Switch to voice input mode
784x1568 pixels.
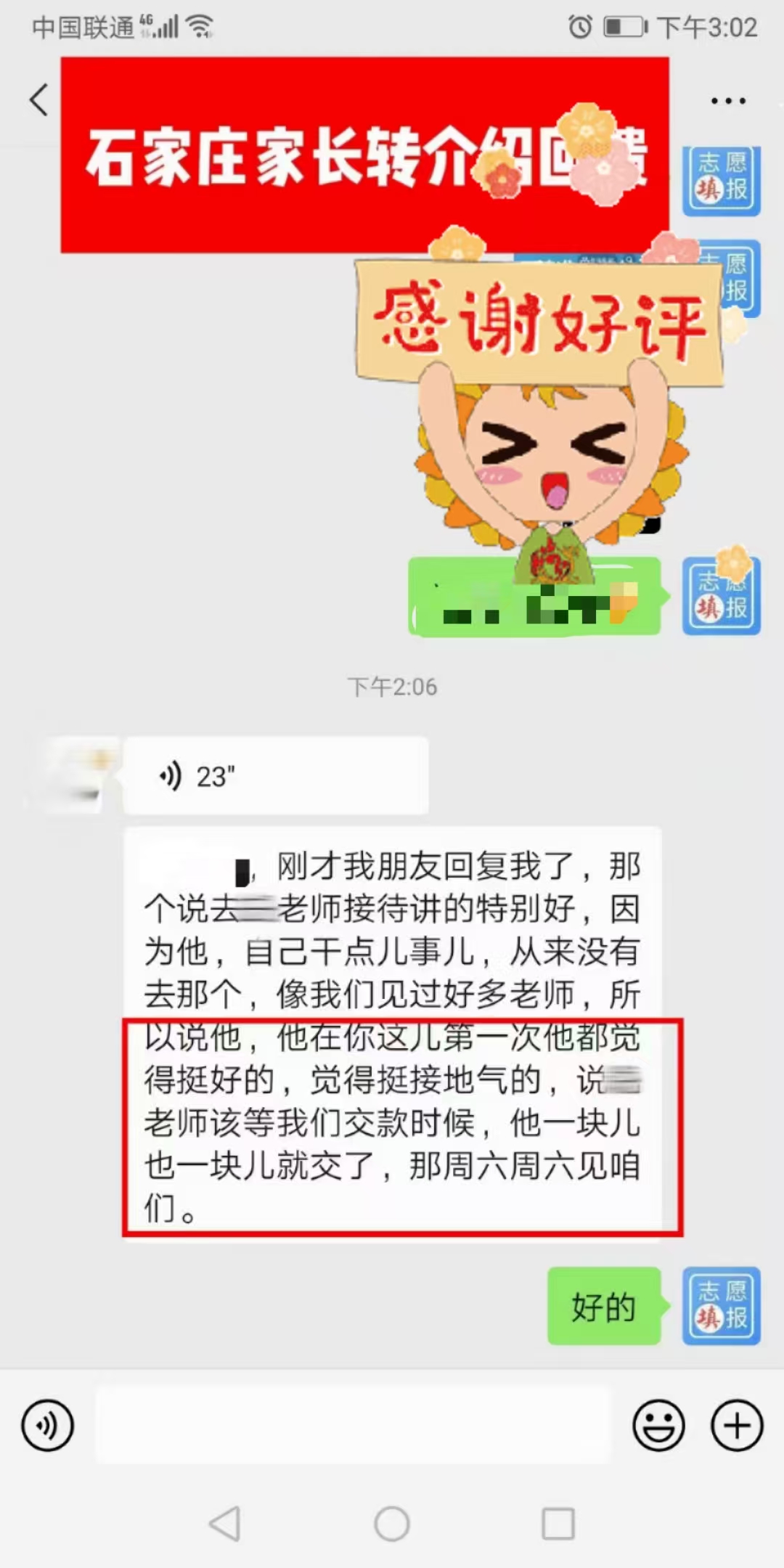pyautogui.click(x=48, y=1425)
